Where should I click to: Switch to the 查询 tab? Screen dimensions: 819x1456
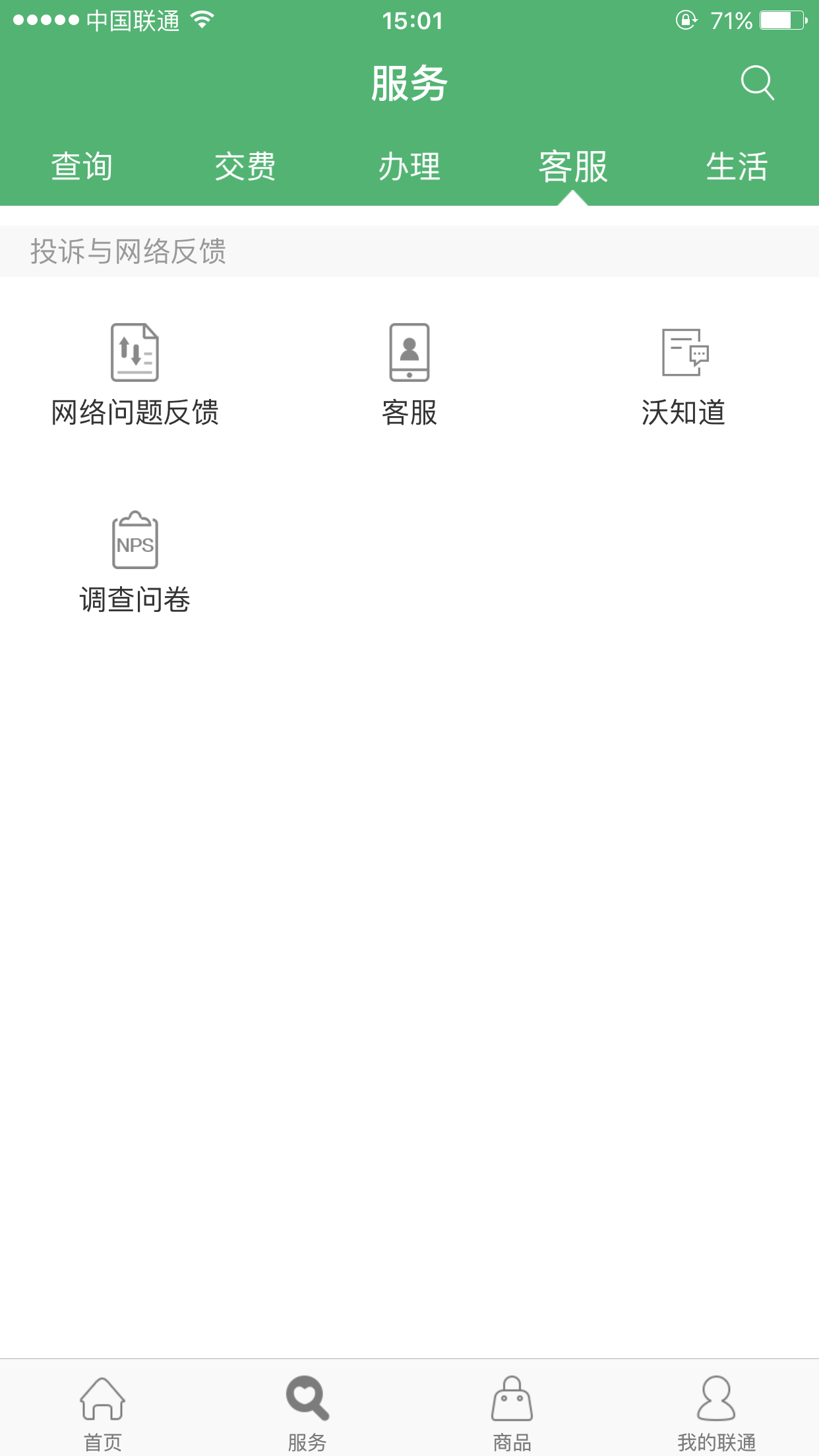[x=82, y=166]
